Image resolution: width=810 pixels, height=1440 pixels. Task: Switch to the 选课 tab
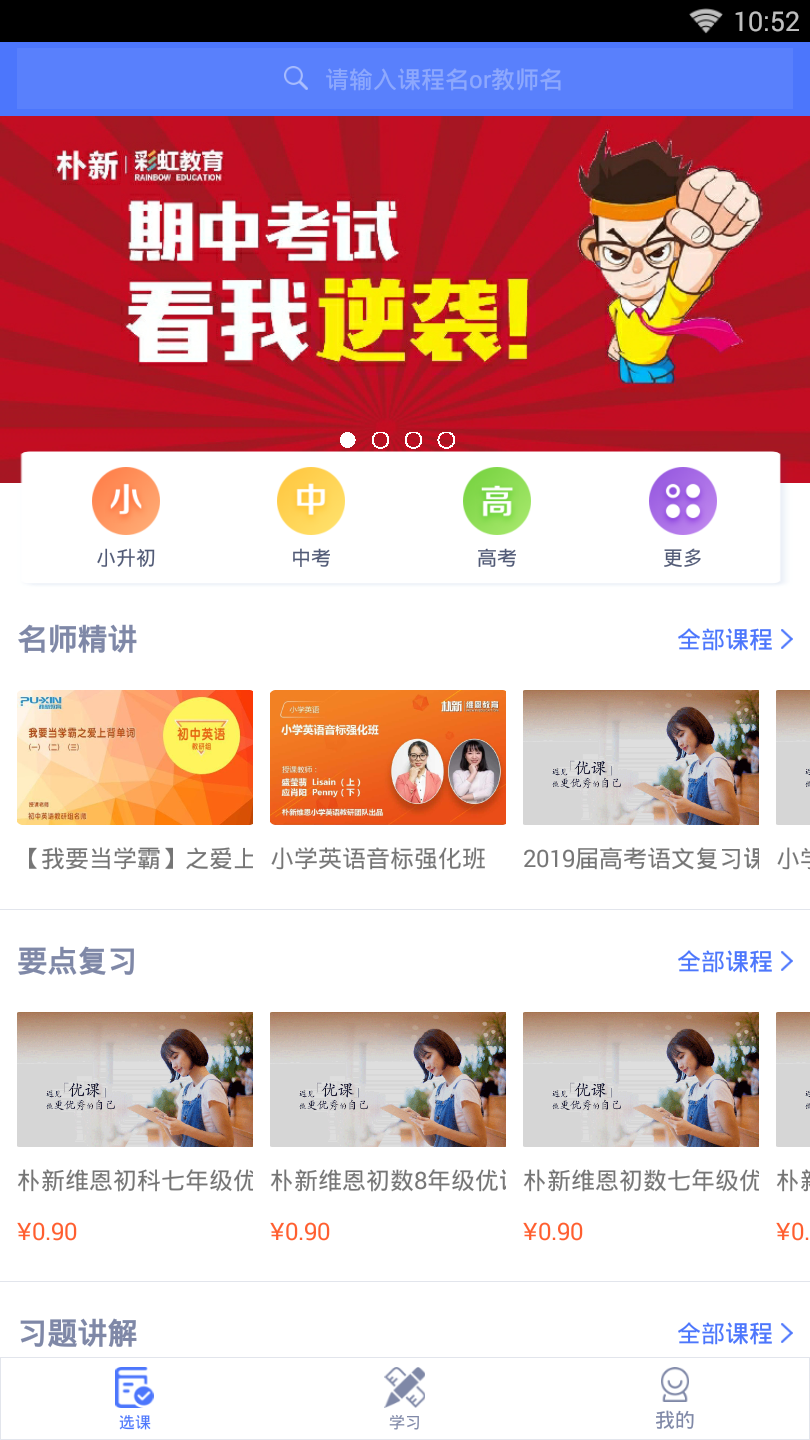click(135, 1398)
